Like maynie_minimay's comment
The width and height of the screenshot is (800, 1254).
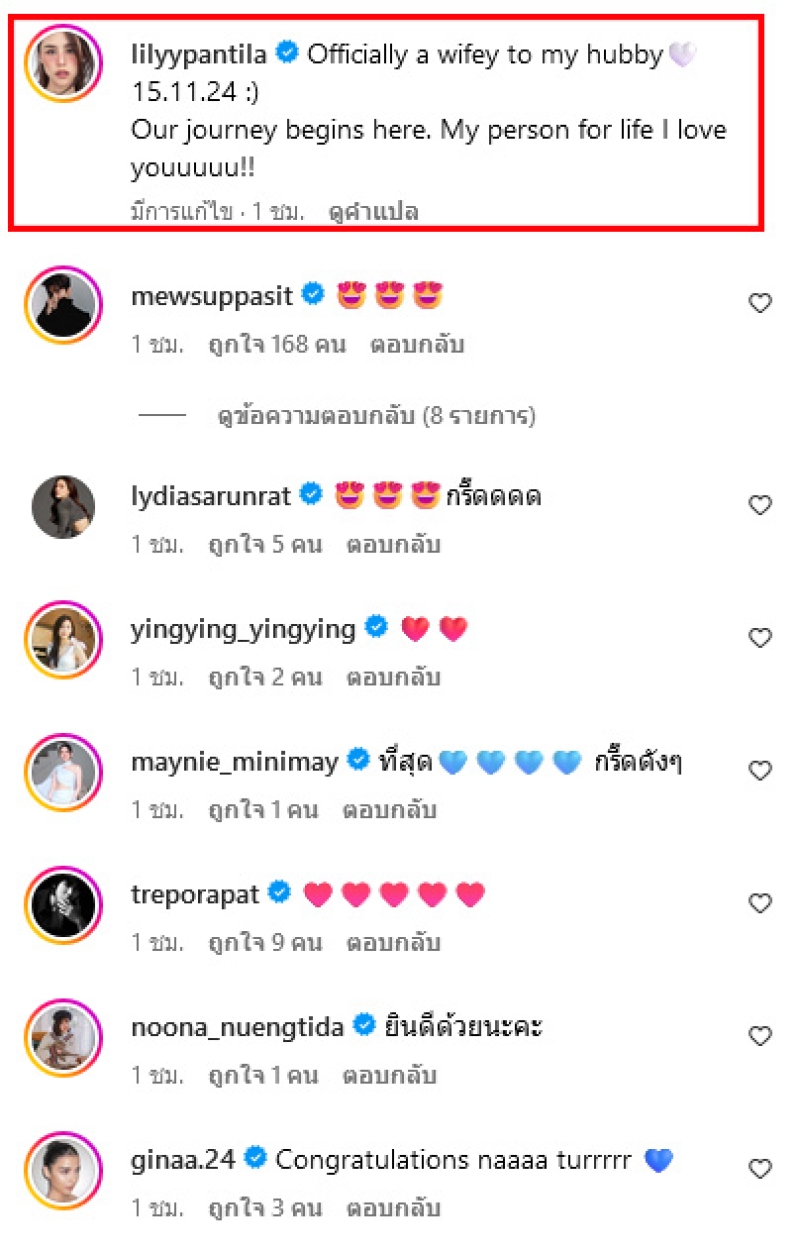(x=760, y=771)
